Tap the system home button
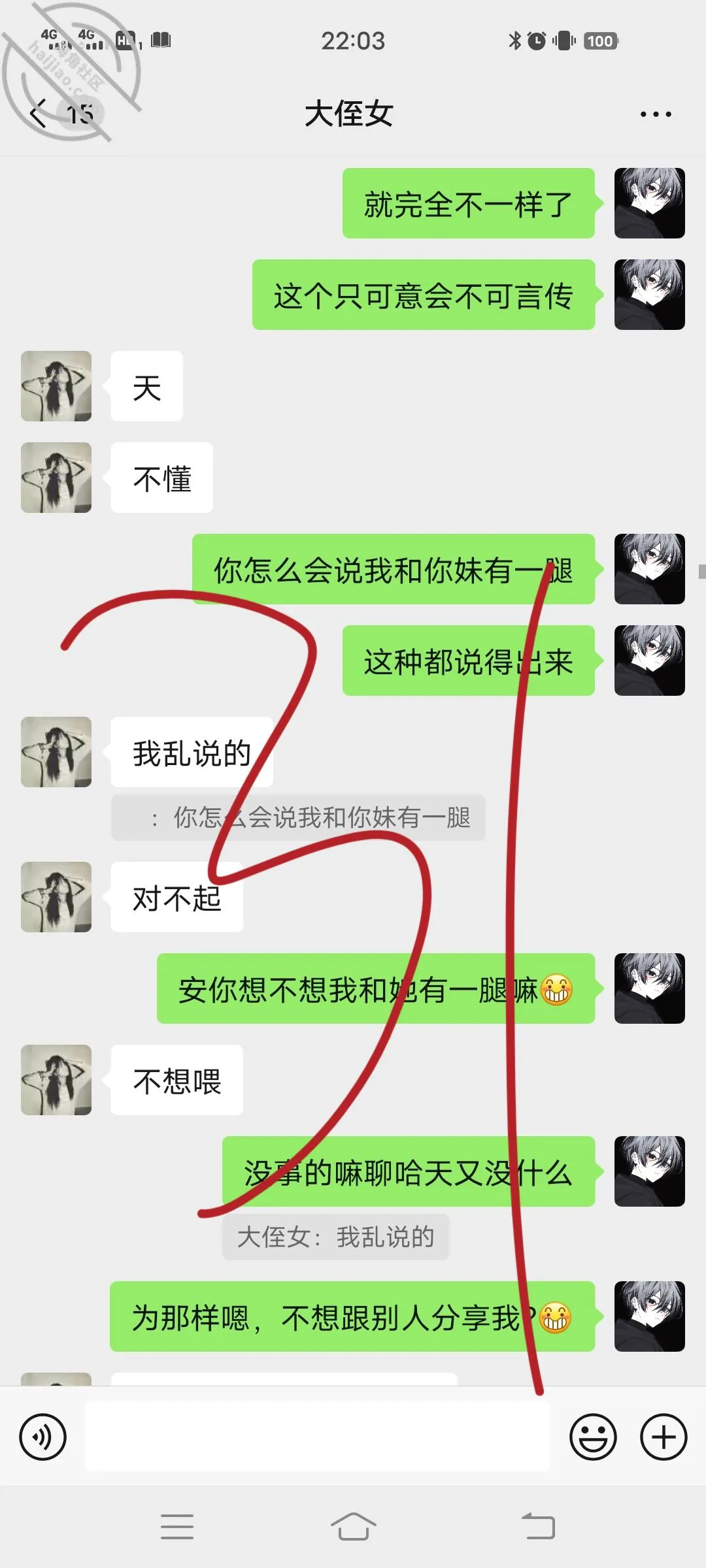This screenshot has height=1568, width=706. click(x=353, y=1527)
